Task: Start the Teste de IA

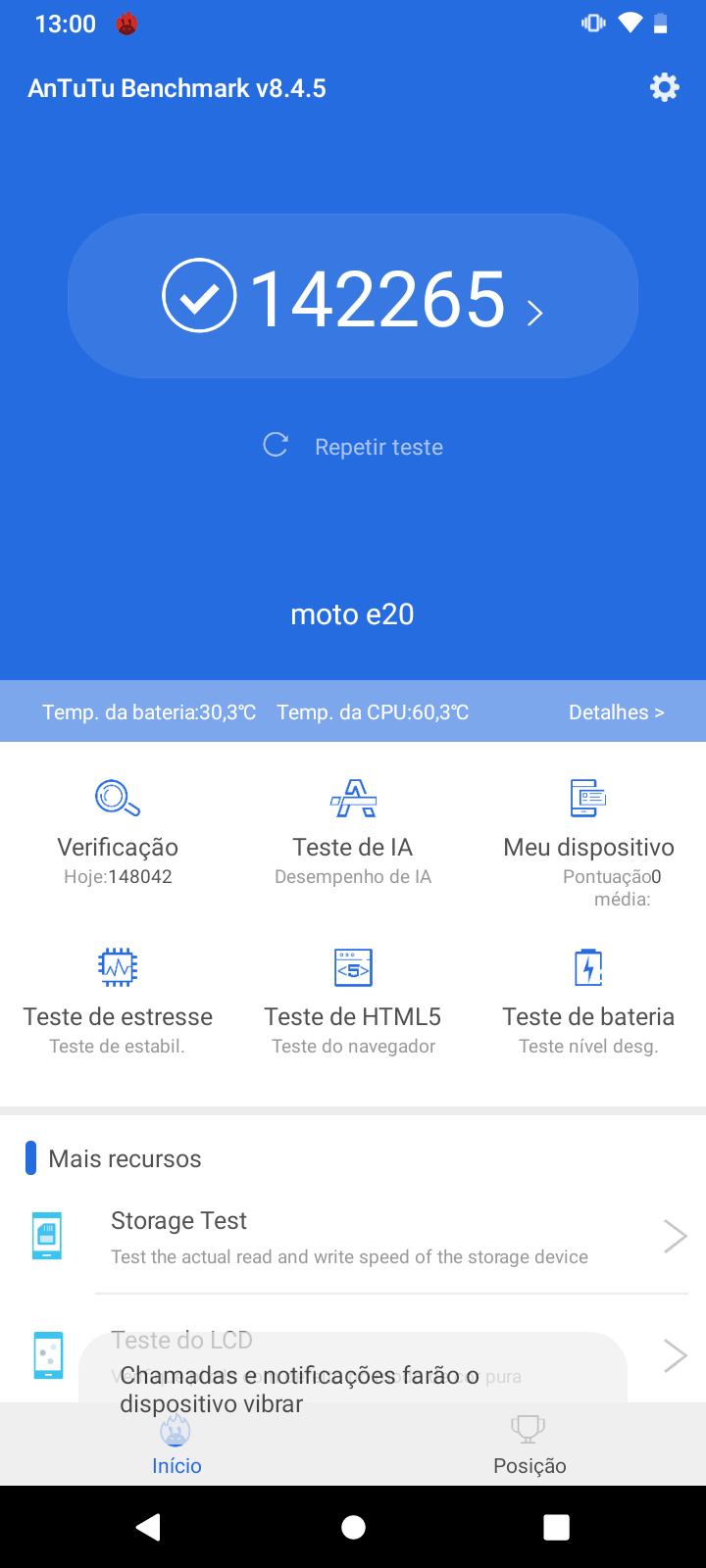Action: click(x=353, y=833)
